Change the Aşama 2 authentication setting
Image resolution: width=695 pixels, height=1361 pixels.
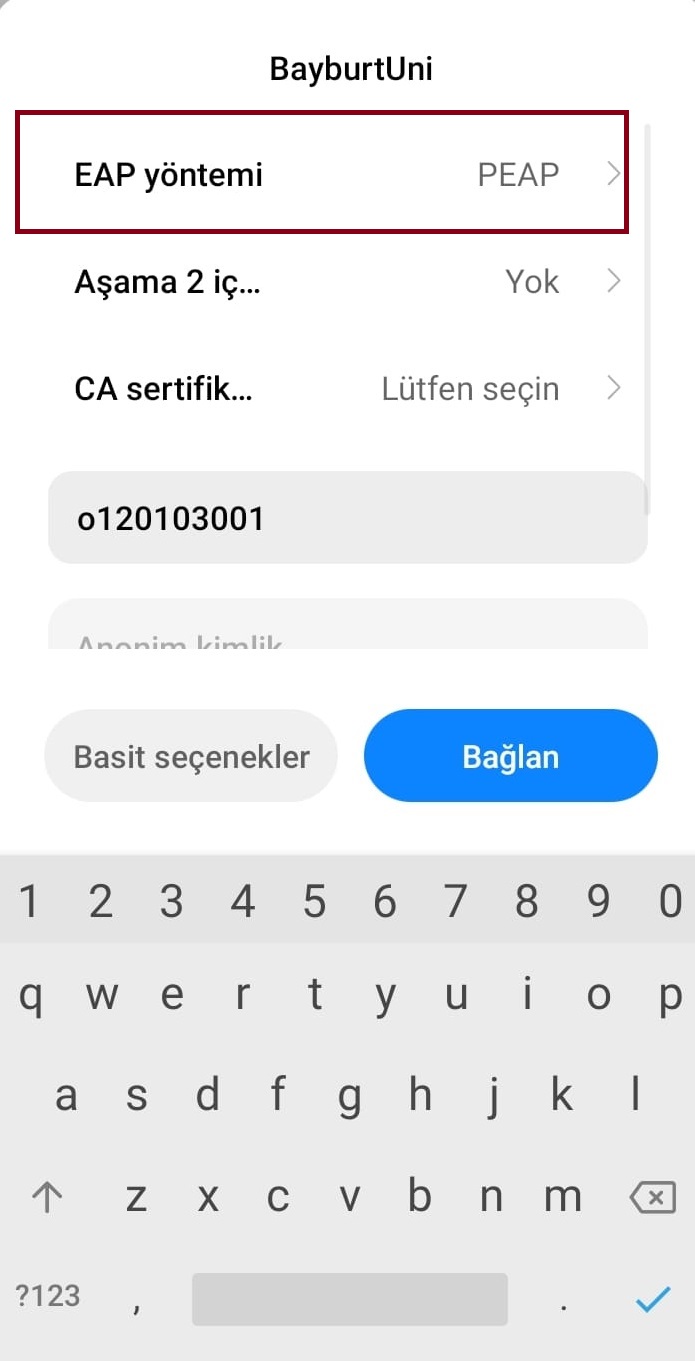(347, 282)
